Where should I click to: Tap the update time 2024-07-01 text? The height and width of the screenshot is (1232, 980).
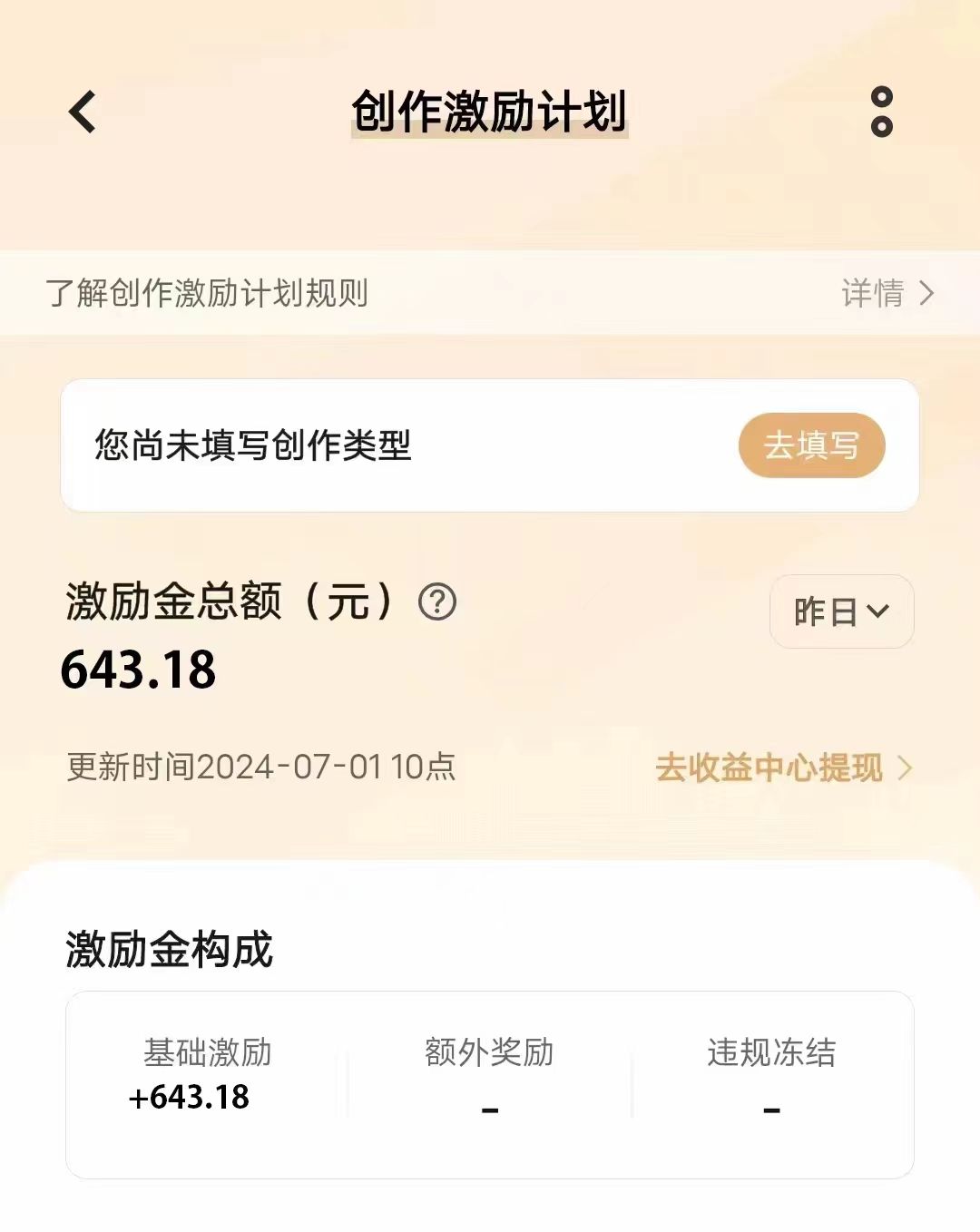point(260,767)
